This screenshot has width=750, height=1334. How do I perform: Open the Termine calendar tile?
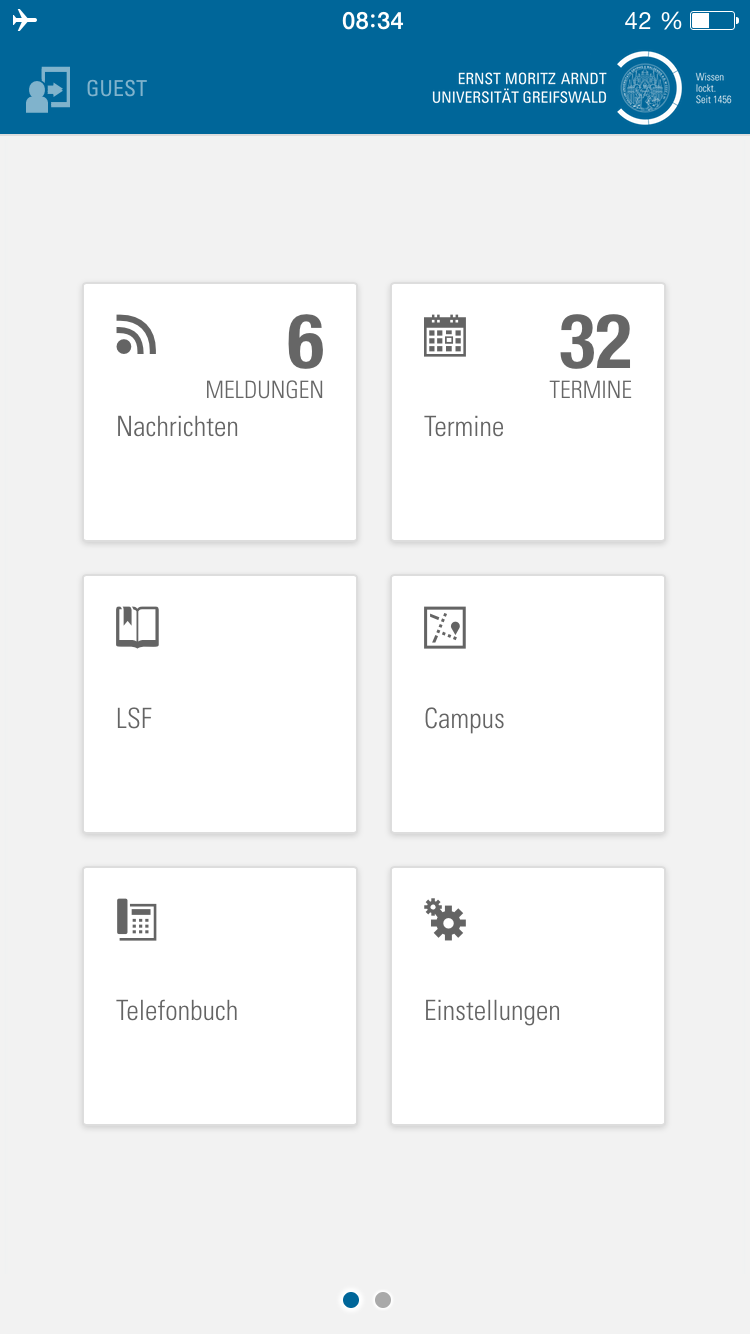528,412
